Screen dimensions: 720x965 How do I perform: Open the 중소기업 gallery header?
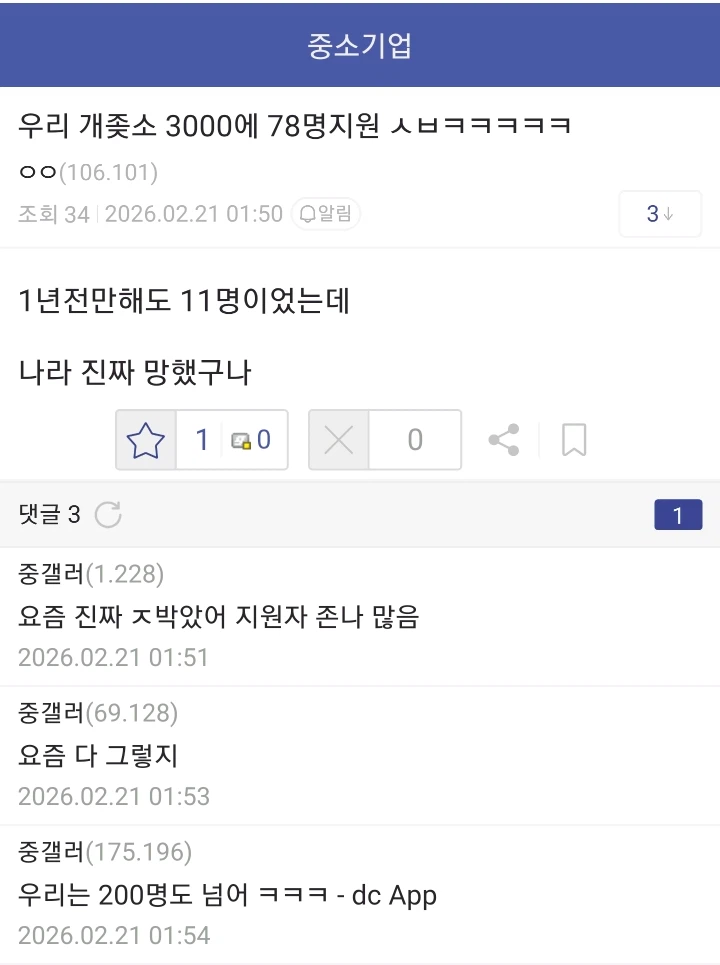click(360, 43)
